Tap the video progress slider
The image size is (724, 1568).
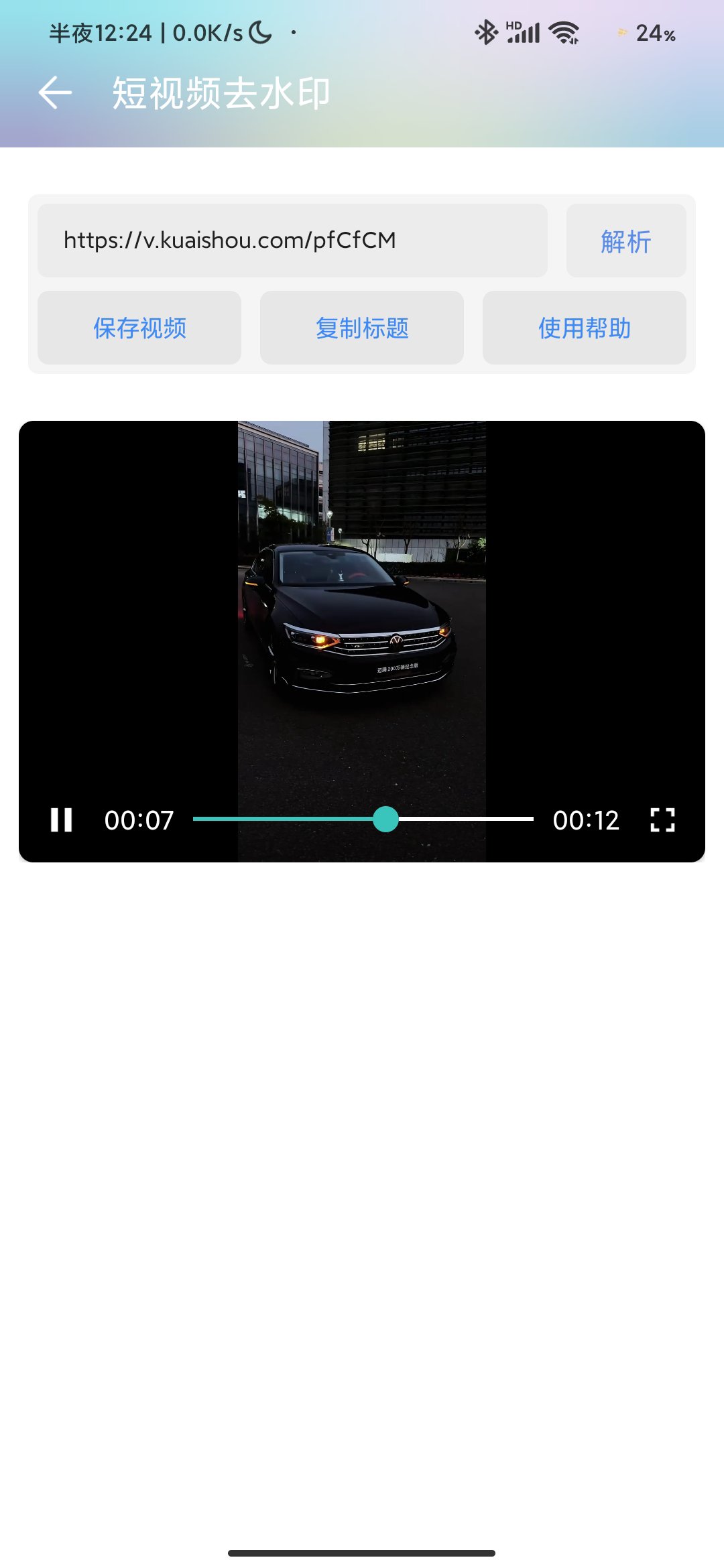(x=363, y=819)
